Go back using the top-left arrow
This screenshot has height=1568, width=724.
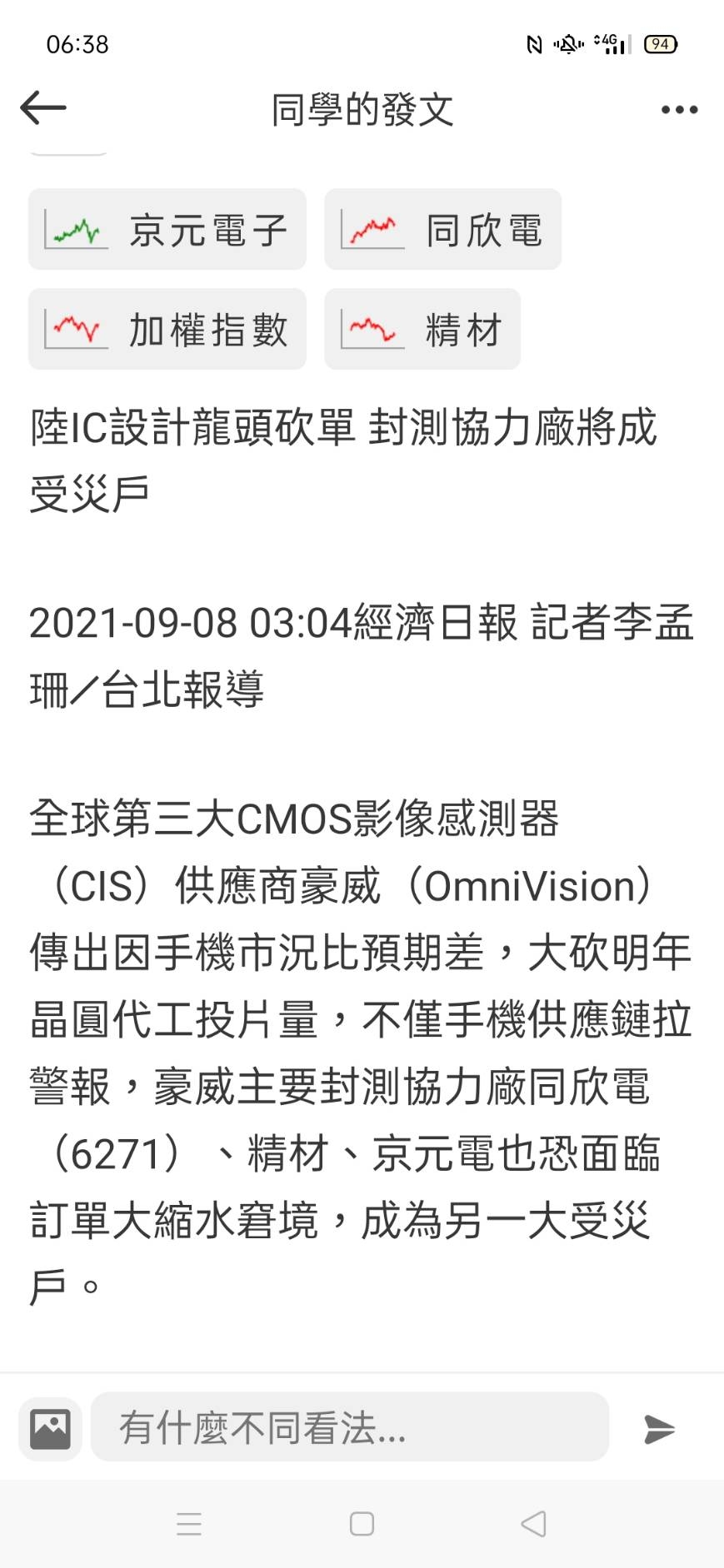click(43, 108)
